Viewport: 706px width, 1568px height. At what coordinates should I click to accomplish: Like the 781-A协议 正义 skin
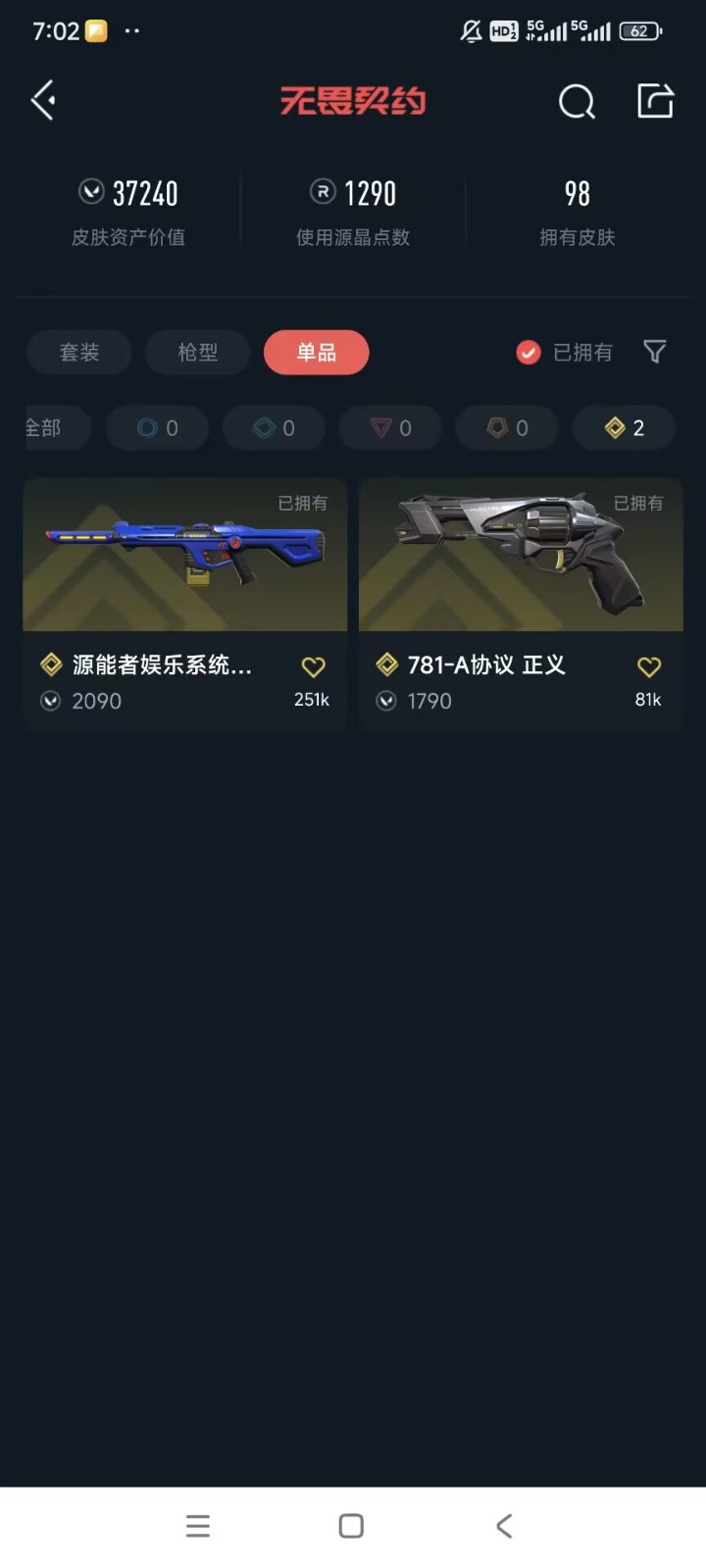pos(649,667)
